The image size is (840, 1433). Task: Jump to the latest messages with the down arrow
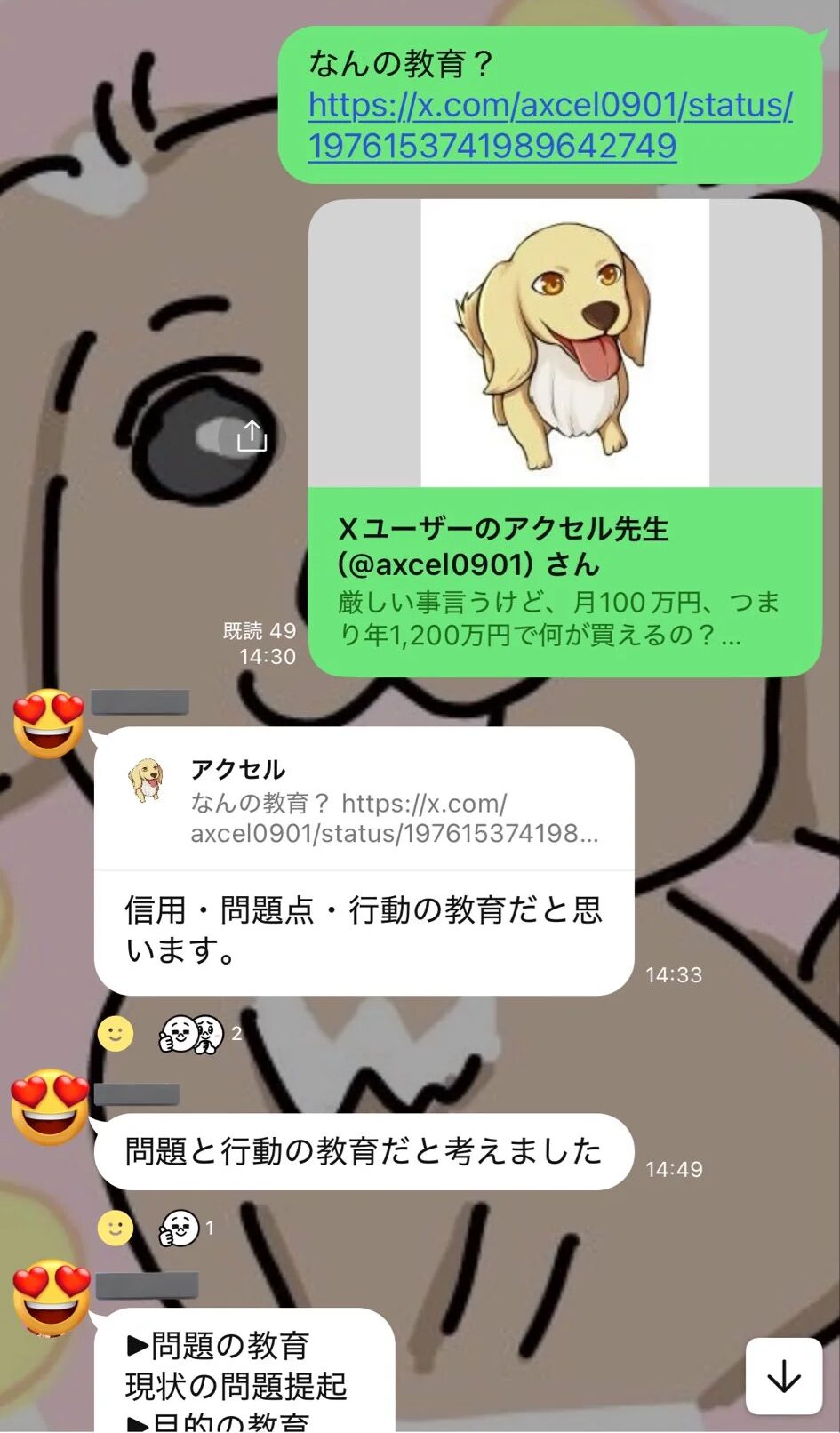click(783, 1376)
